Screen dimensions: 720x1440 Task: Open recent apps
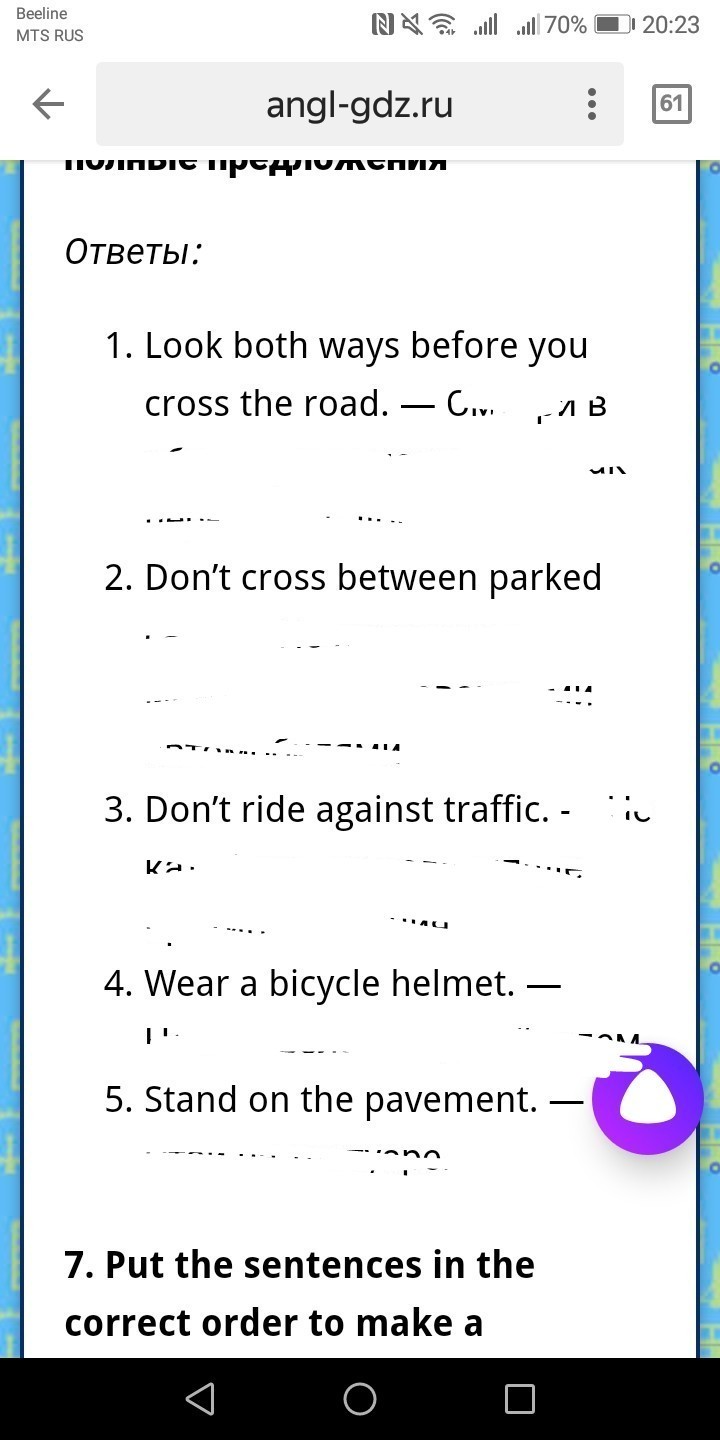[x=519, y=1398]
